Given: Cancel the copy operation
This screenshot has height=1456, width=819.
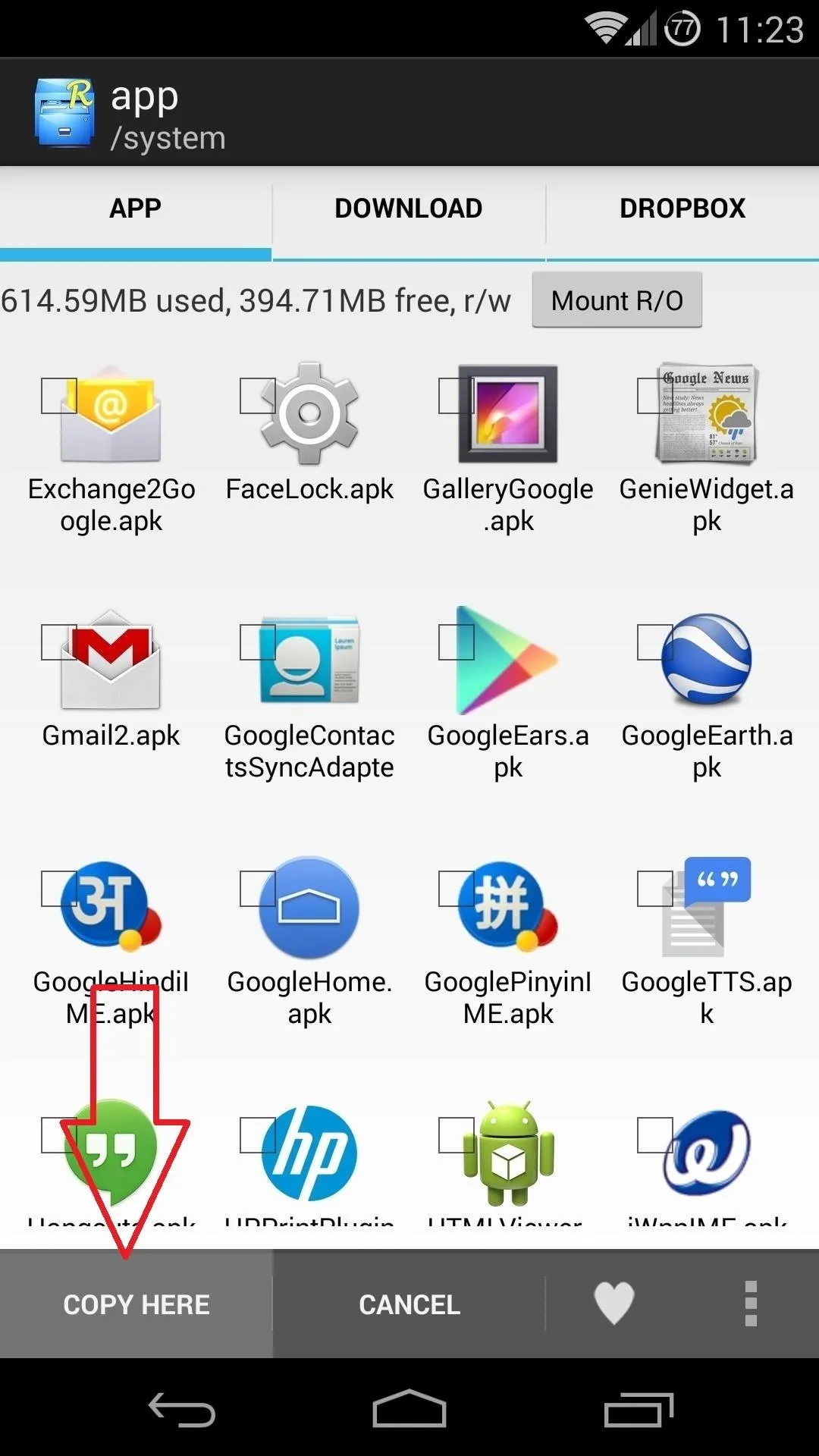Looking at the screenshot, I should [x=409, y=1304].
